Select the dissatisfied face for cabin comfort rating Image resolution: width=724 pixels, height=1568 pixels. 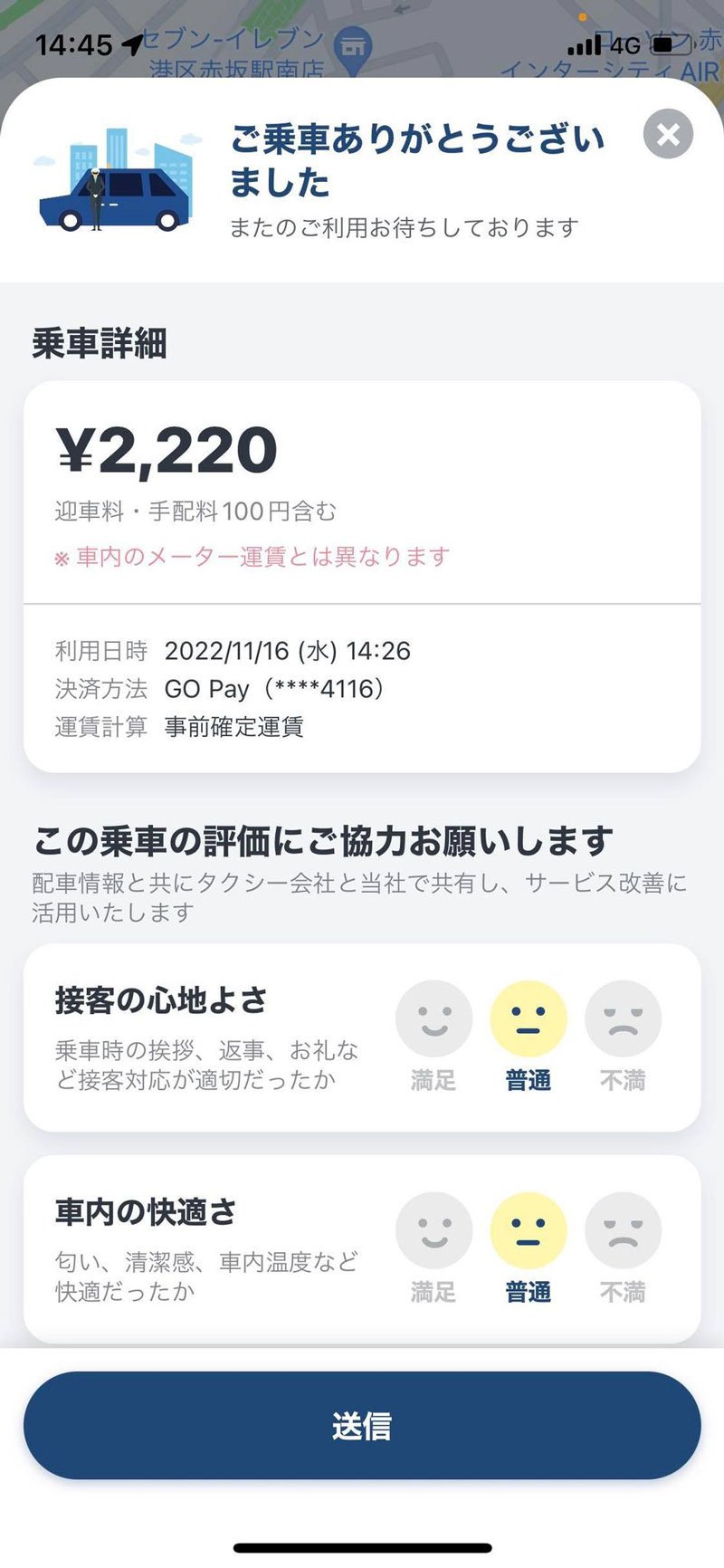pos(623,1231)
